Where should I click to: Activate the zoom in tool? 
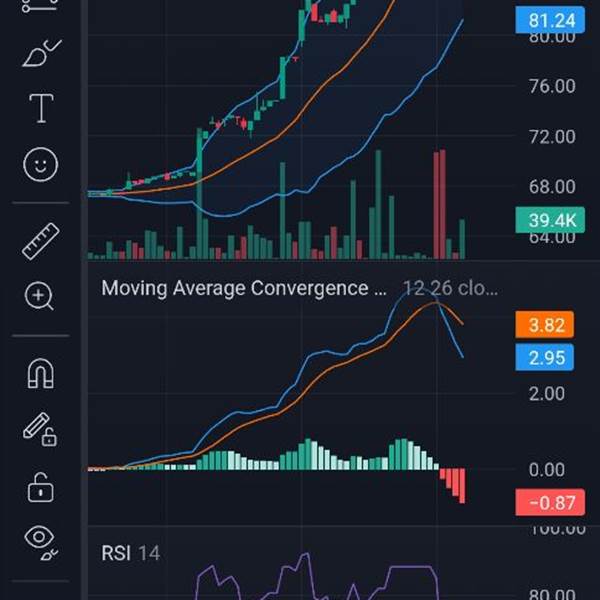40,296
